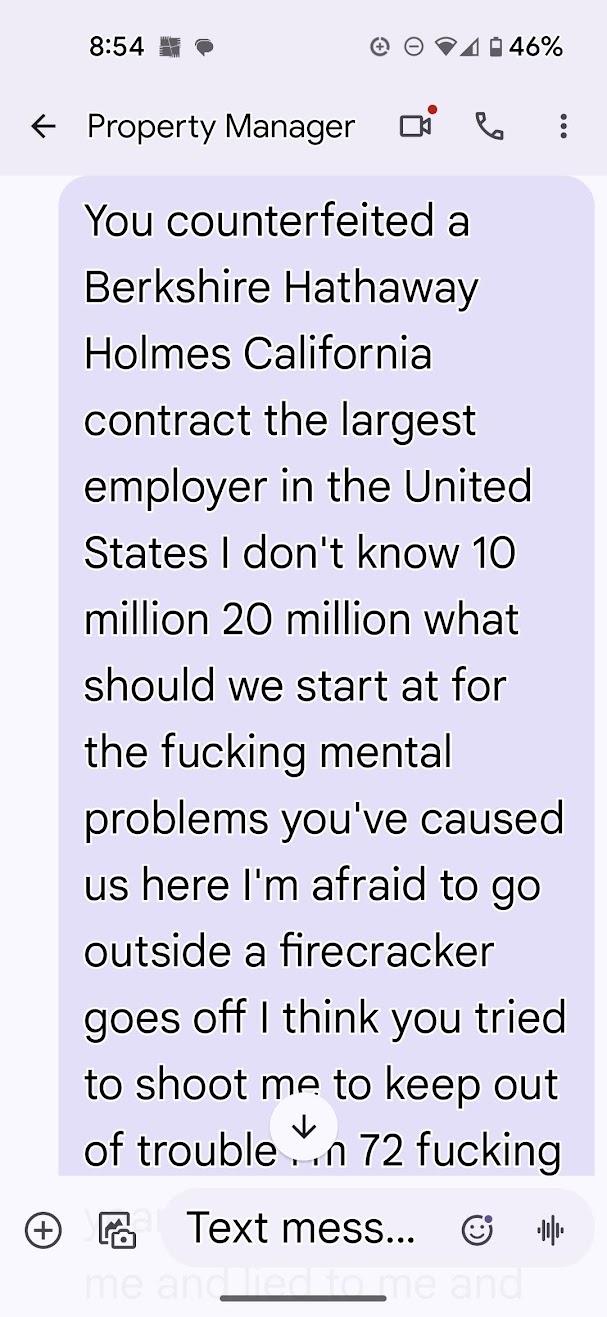
Task: Record a voice message
Action: point(550,1230)
